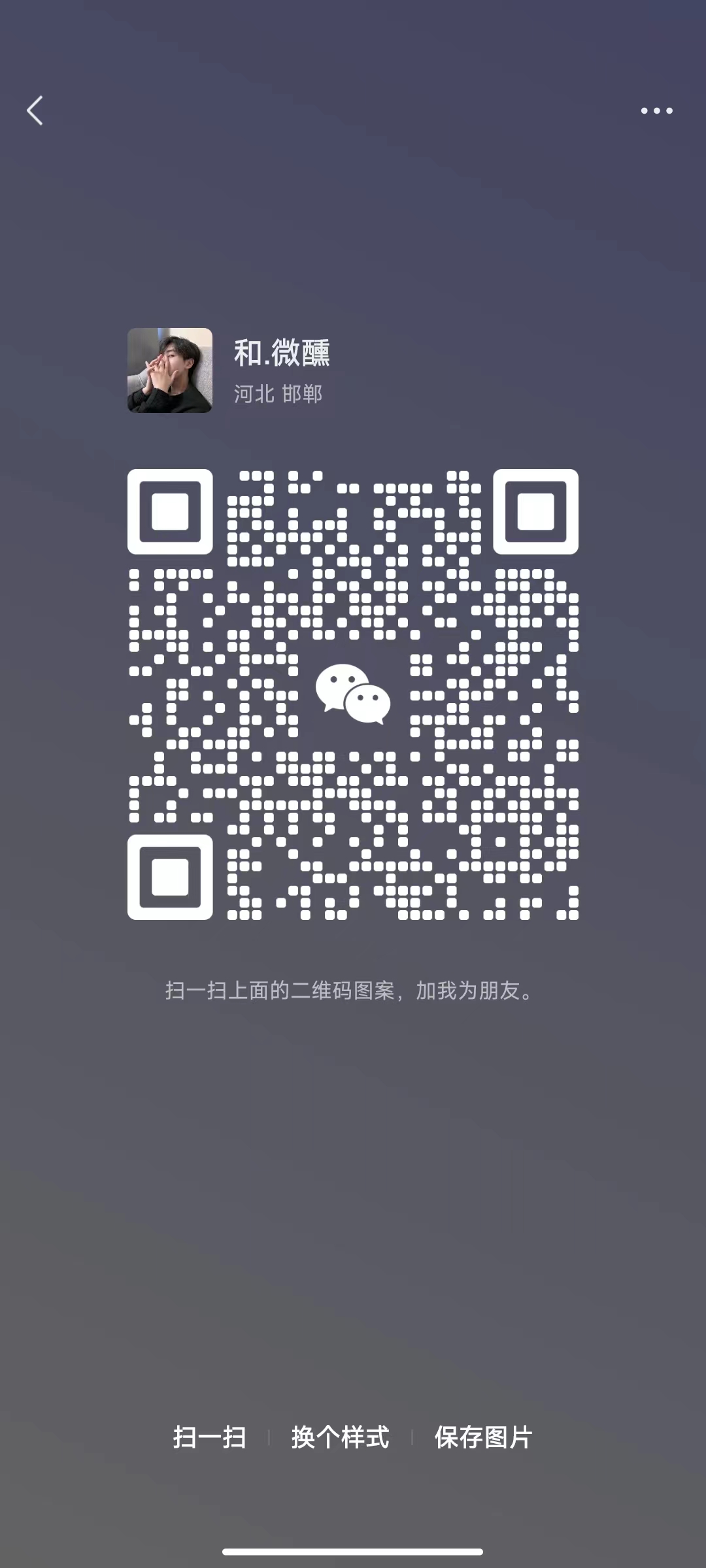Select 换个样式 to change QR style
This screenshot has height=1568, width=706.
(340, 1437)
